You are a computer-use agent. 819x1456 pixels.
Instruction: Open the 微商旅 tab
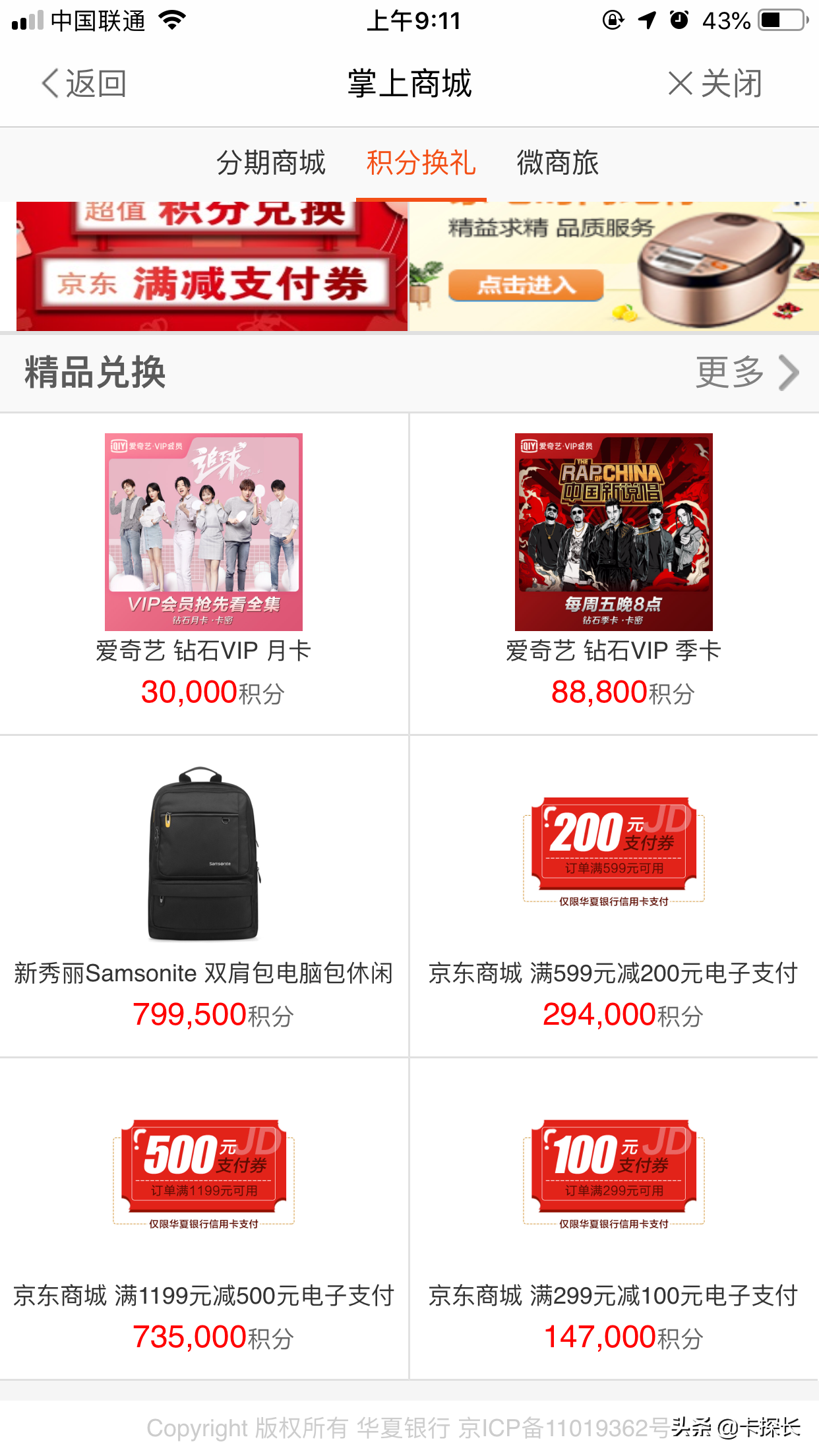[x=557, y=163]
